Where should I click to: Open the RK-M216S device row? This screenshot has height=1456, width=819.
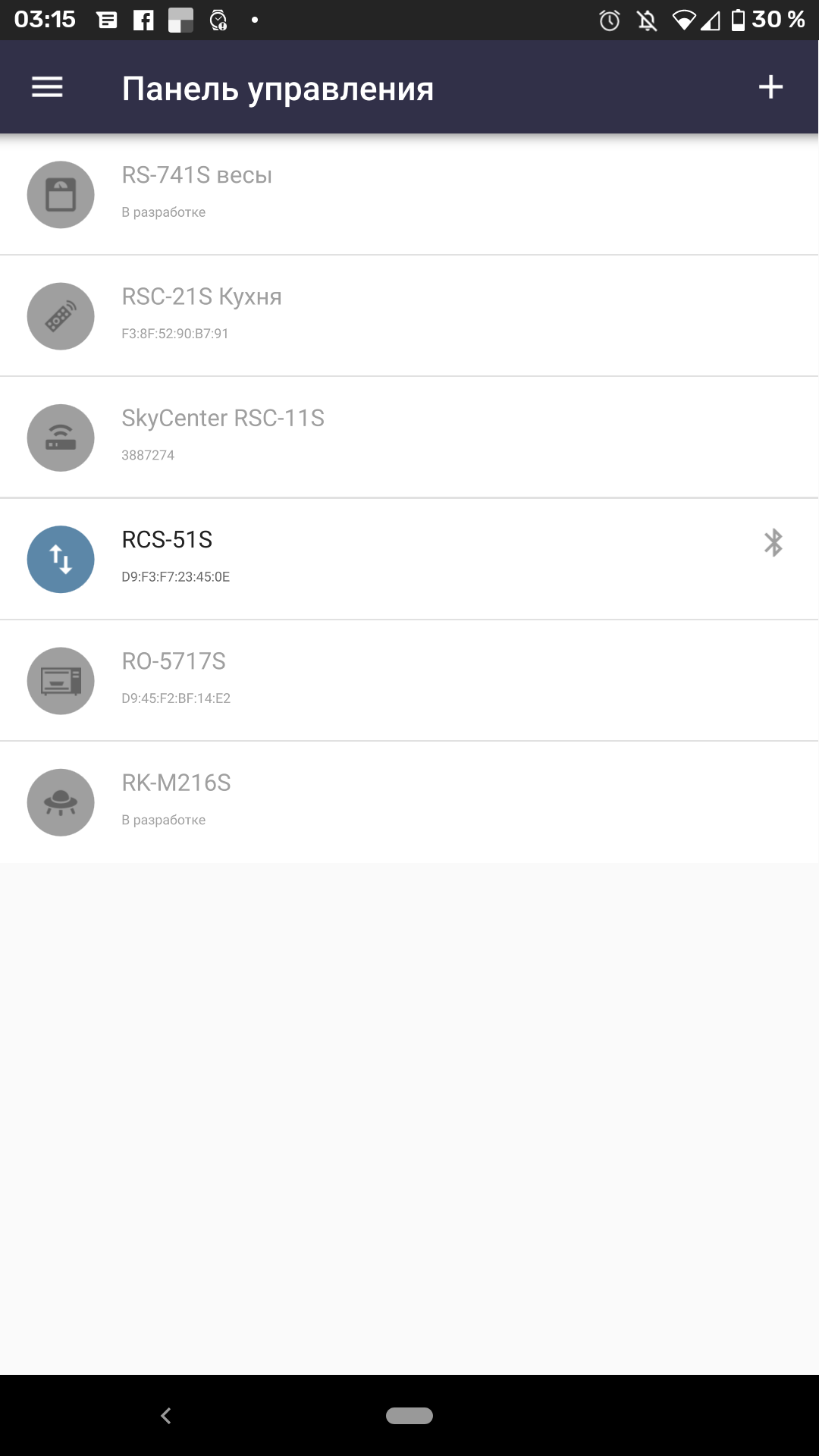pos(409,801)
